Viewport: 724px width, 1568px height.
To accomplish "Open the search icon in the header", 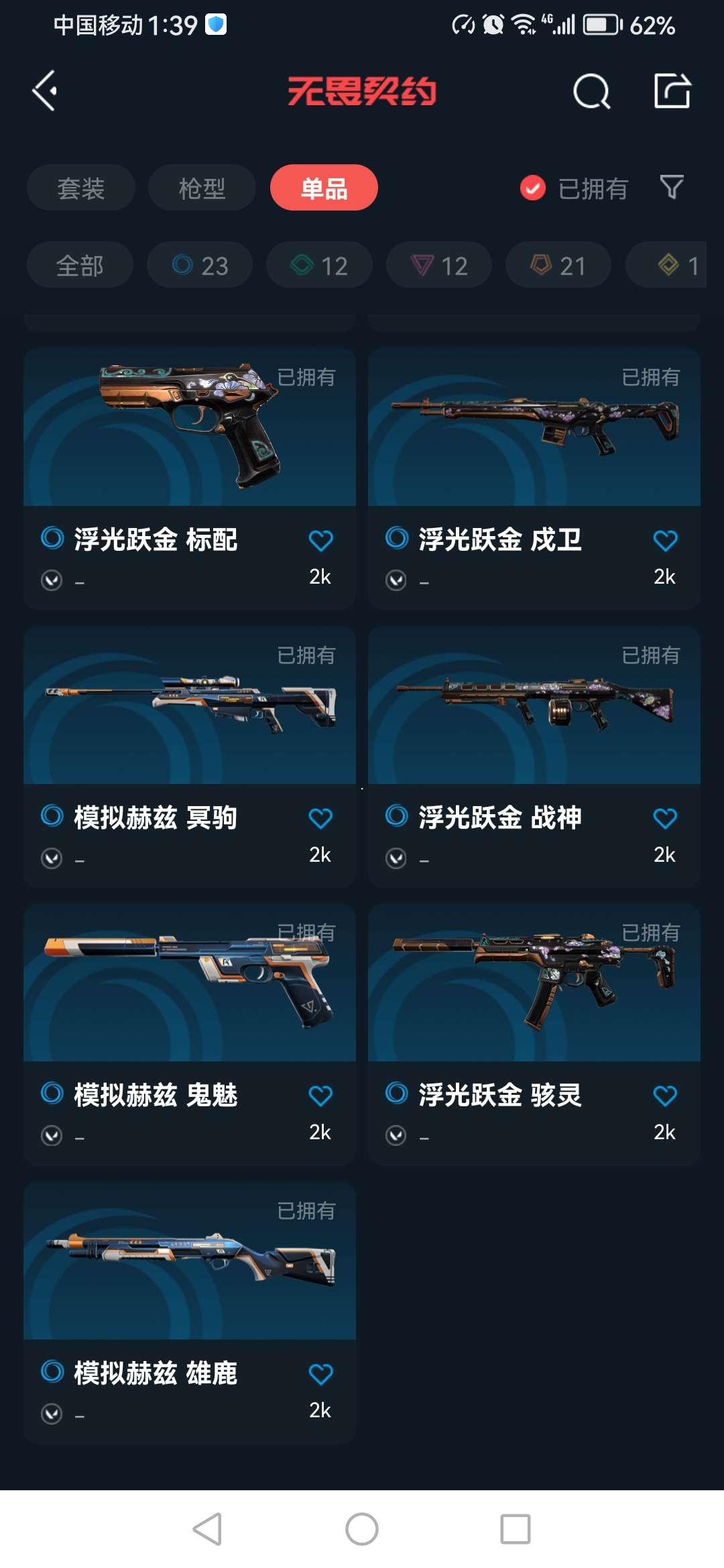I will (x=591, y=91).
